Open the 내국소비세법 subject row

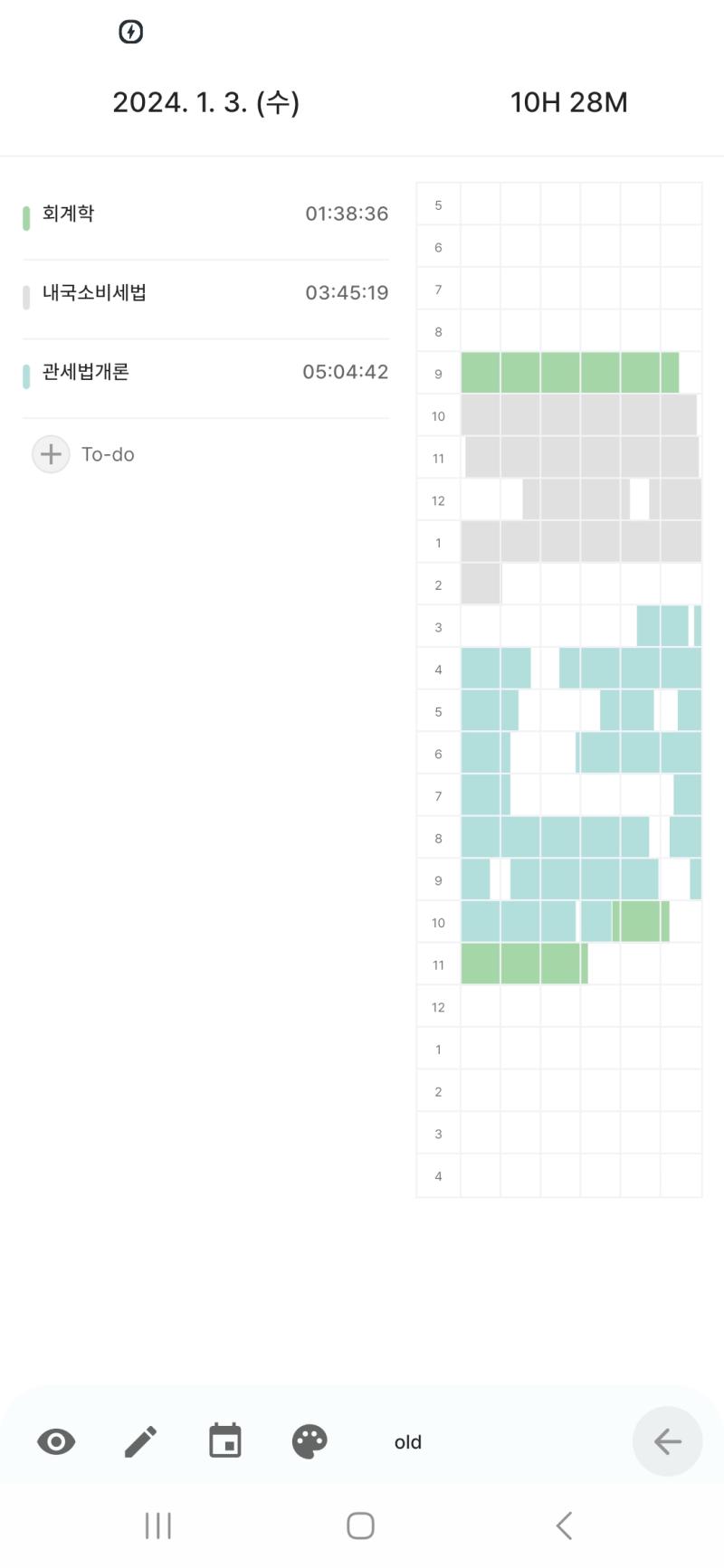click(x=205, y=293)
